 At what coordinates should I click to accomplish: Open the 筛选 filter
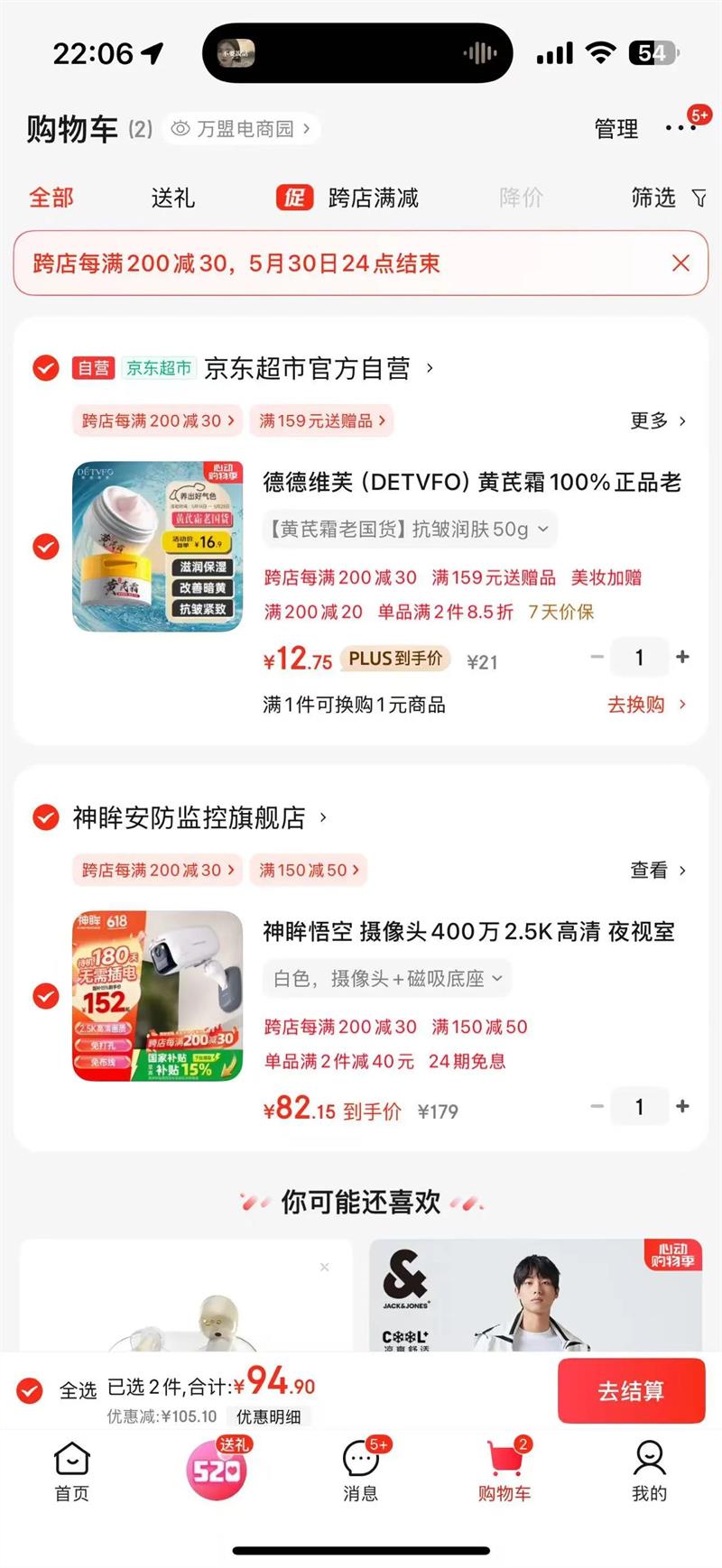pos(668,198)
